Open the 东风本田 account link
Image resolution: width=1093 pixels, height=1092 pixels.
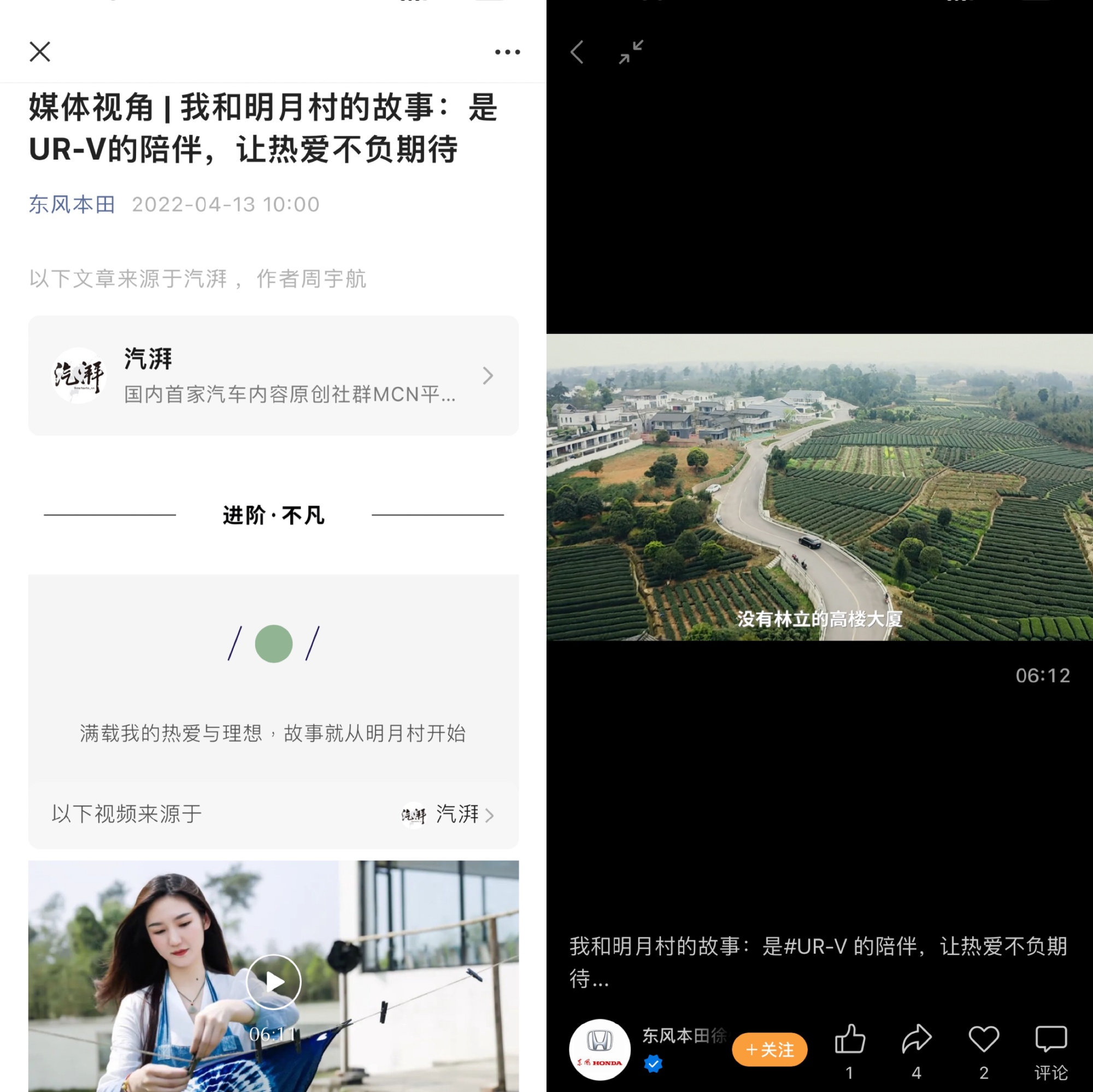pyautogui.click(x=72, y=204)
